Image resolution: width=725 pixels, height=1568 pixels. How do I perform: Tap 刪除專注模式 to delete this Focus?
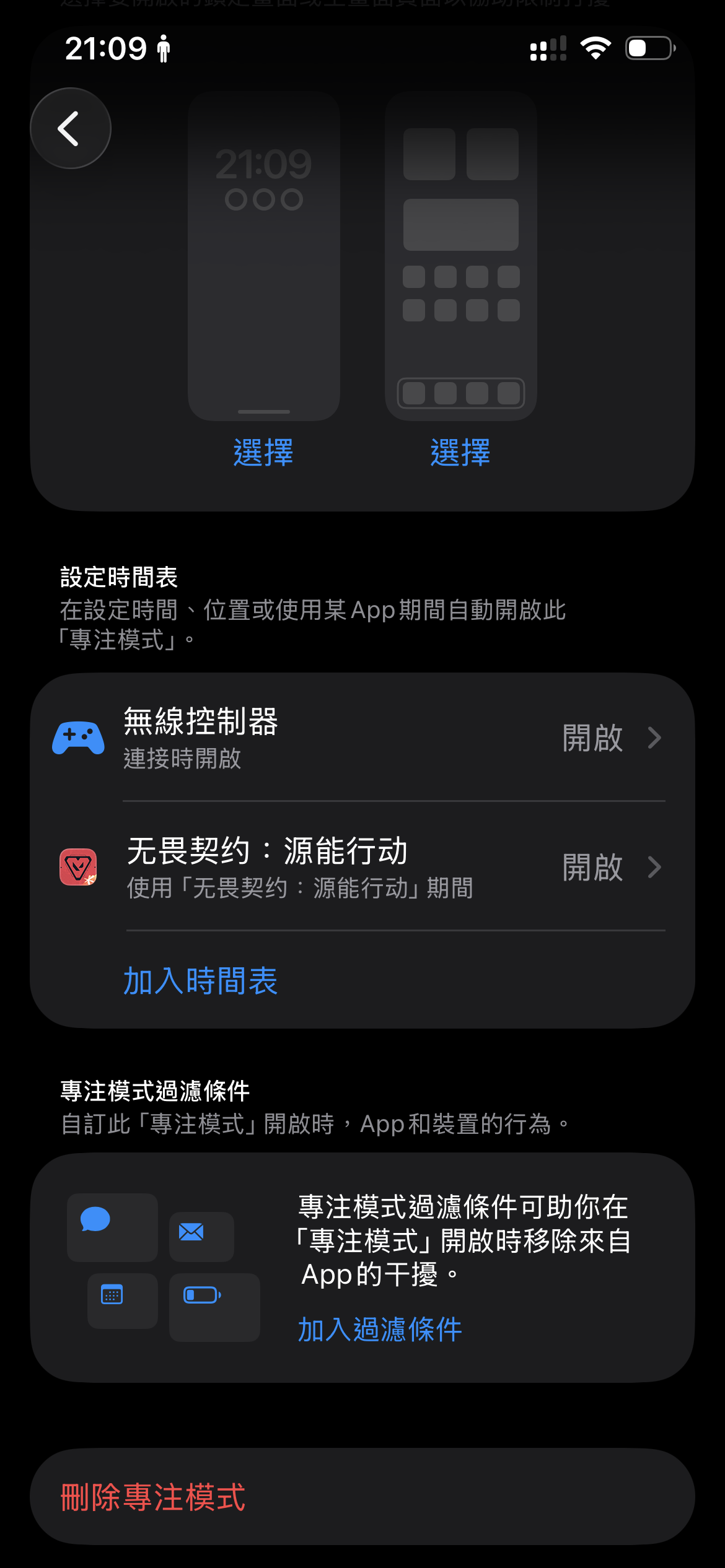pos(154,1497)
